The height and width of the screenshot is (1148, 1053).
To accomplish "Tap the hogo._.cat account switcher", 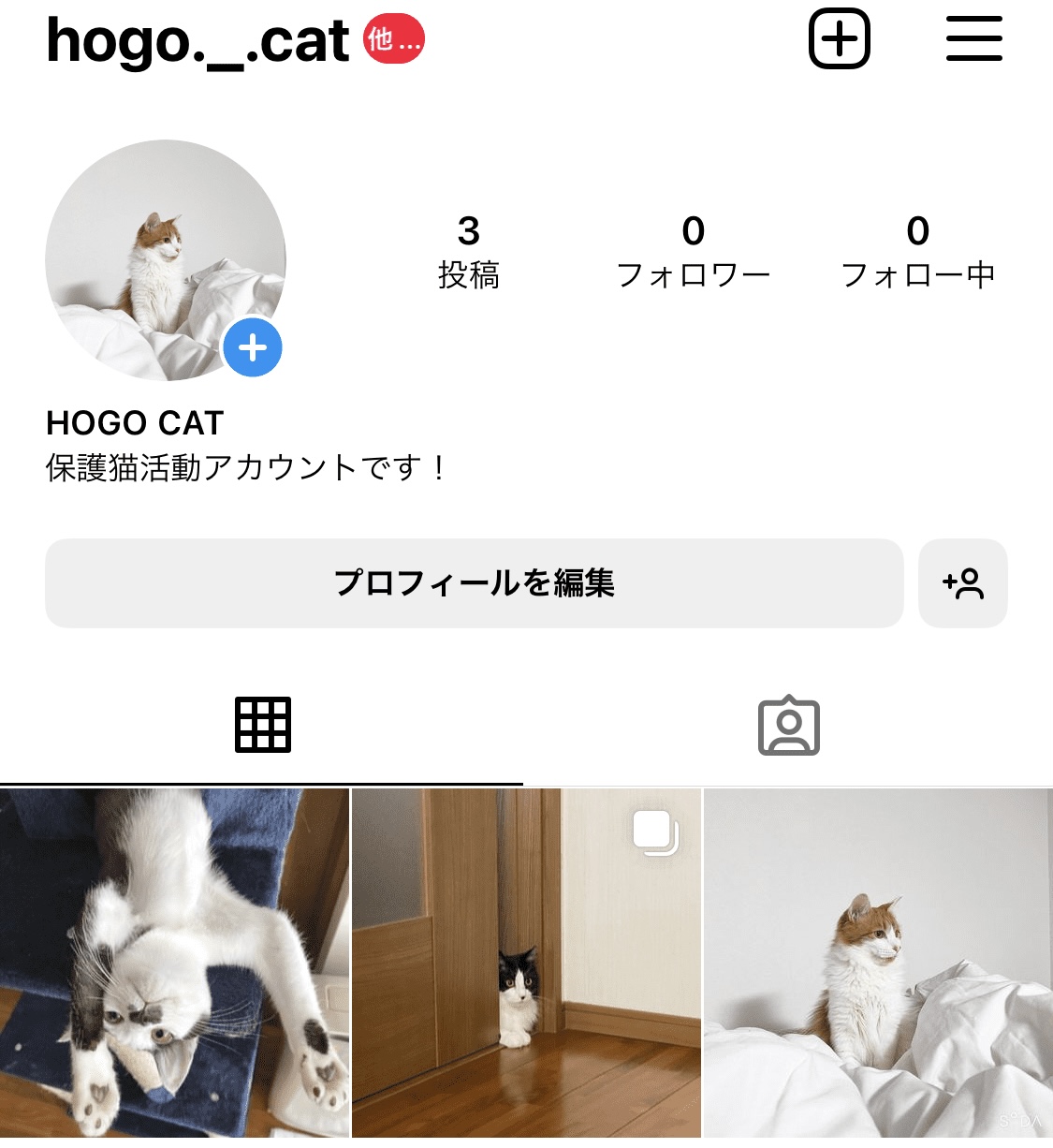I will (x=197, y=41).
